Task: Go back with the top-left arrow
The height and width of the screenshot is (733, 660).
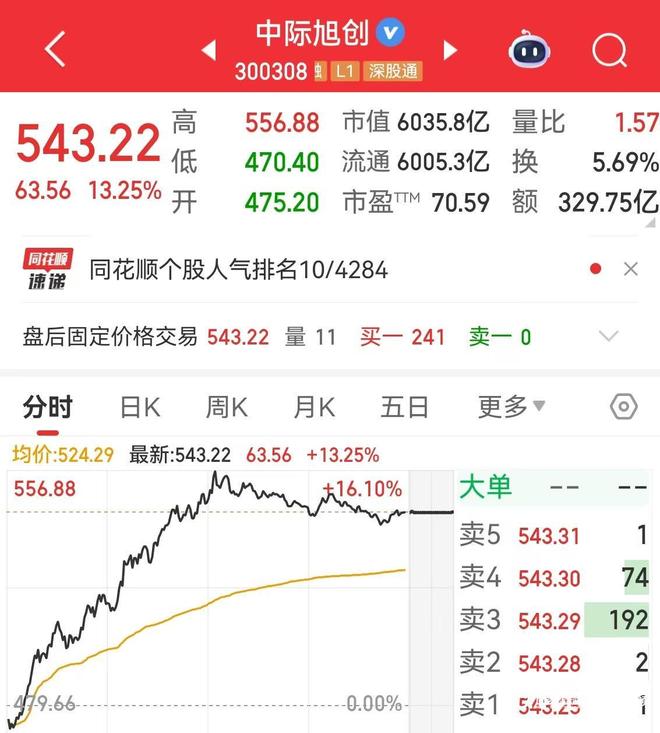Action: [x=55, y=48]
